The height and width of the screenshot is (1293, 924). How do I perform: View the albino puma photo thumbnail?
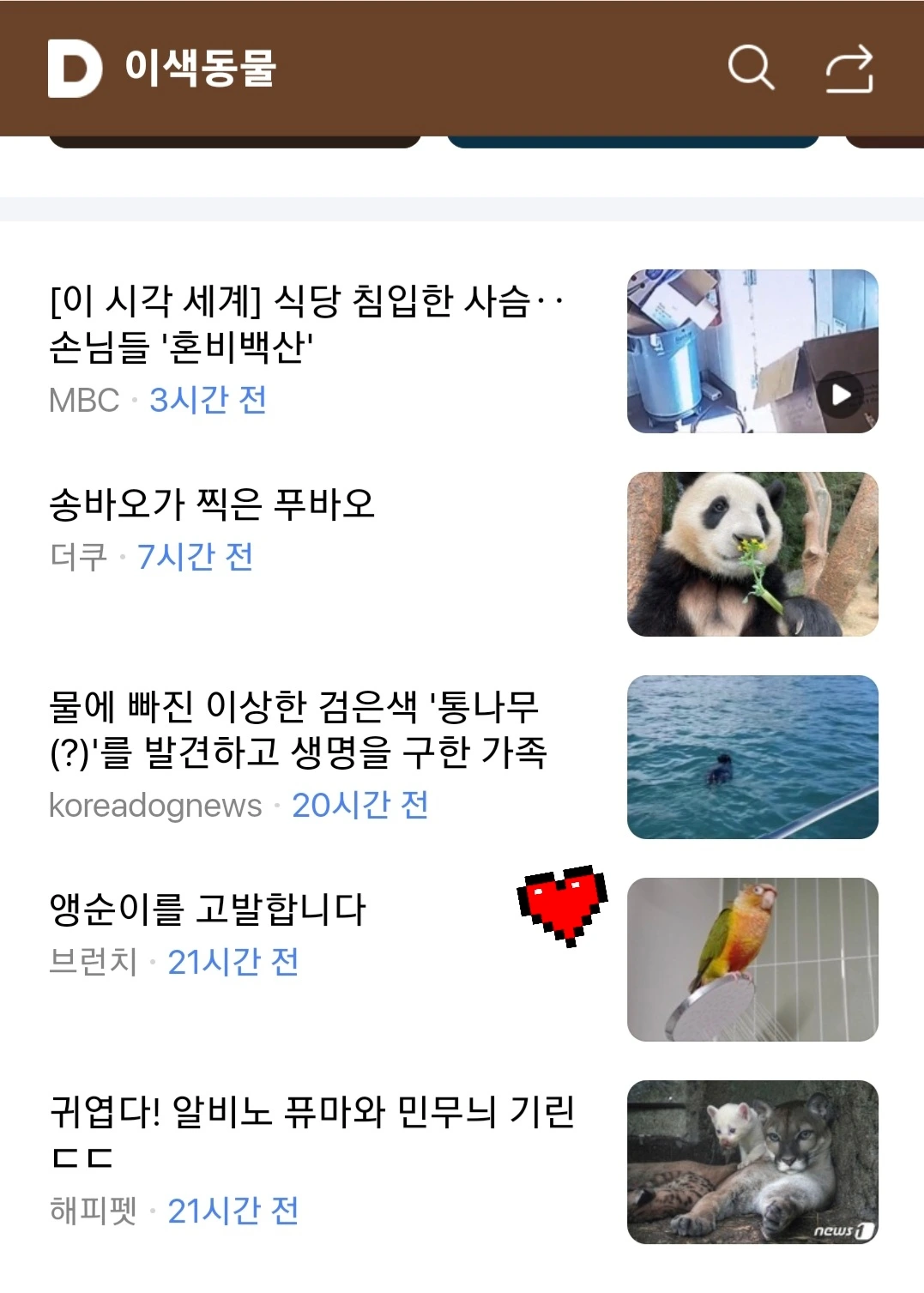pyautogui.click(x=752, y=1162)
